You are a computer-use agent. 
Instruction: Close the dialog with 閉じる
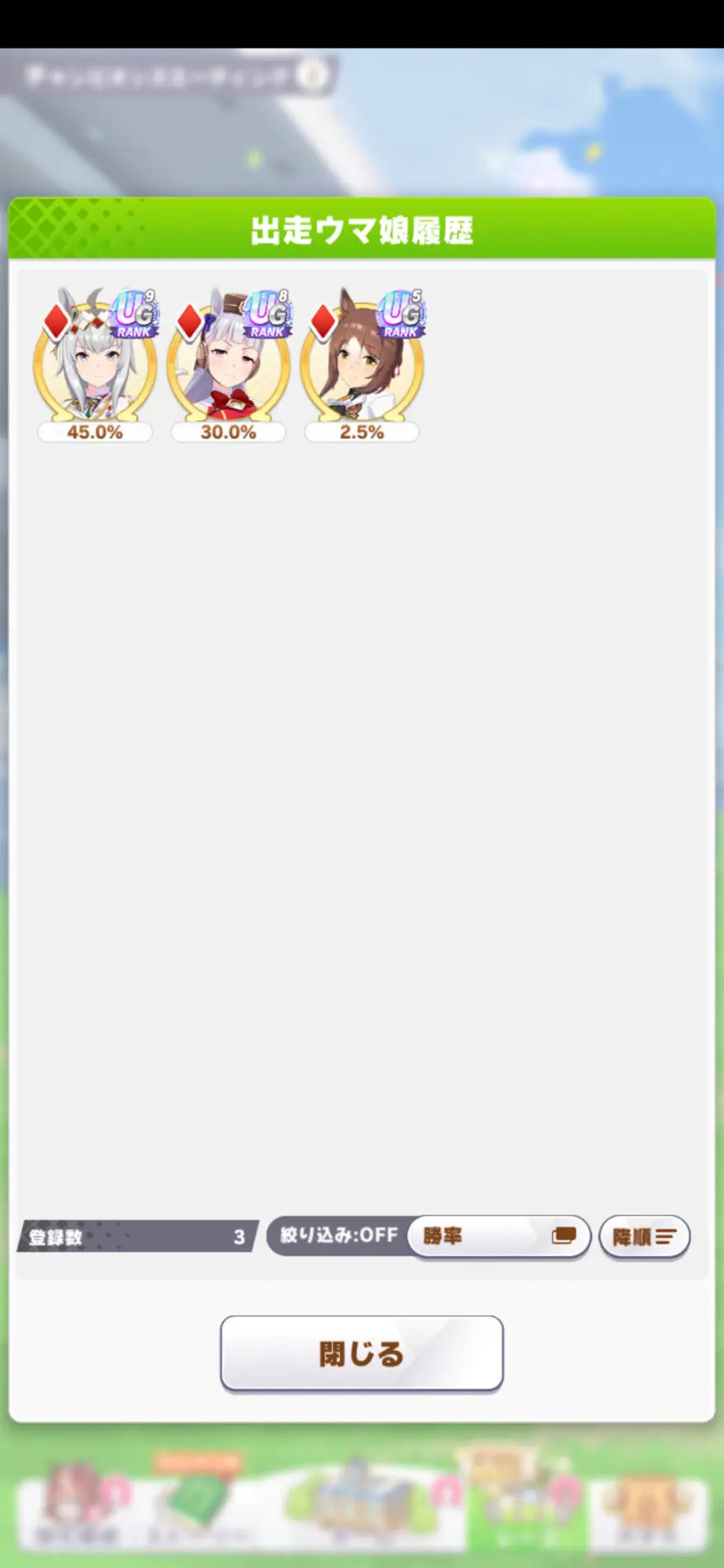tap(362, 1353)
